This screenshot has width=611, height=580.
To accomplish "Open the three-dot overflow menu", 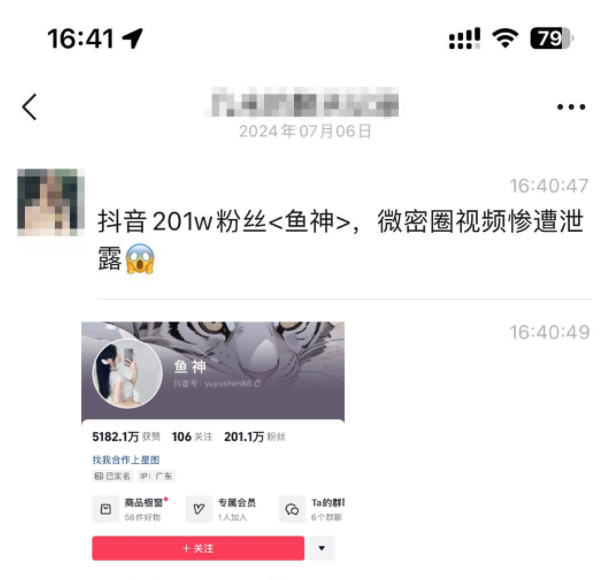I will coord(570,107).
